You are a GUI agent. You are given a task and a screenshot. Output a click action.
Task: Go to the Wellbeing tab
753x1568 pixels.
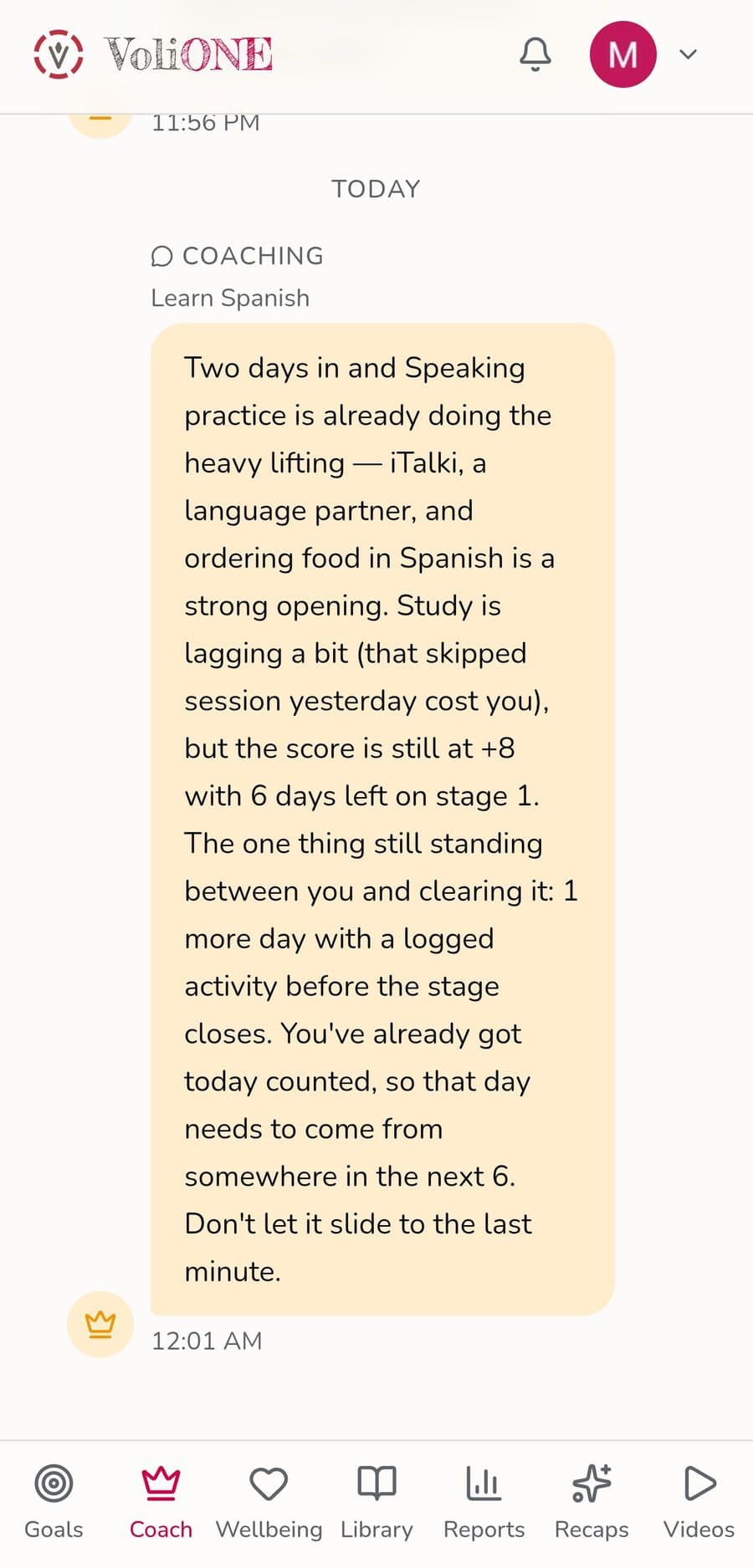[269, 1503]
